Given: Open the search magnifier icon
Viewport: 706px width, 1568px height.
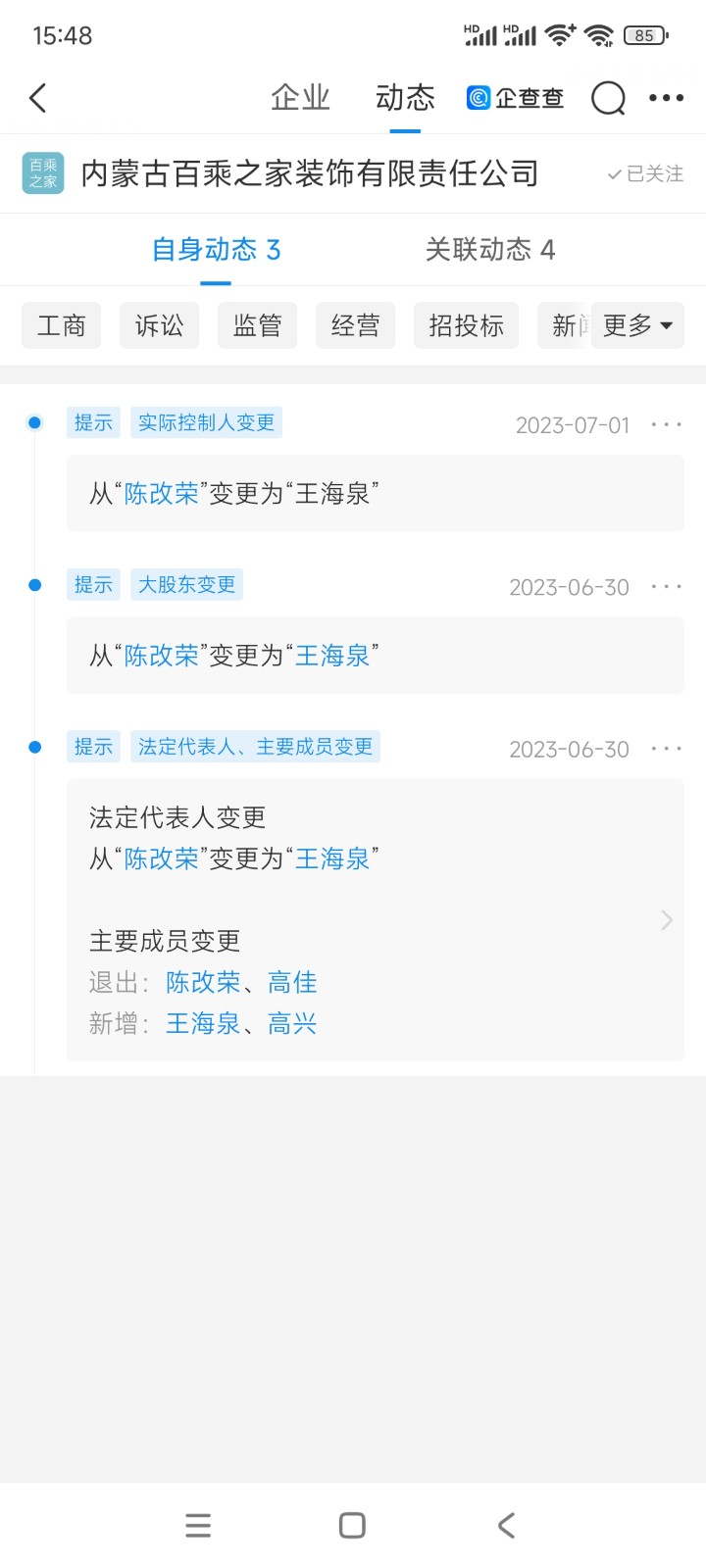Looking at the screenshot, I should pyautogui.click(x=608, y=98).
